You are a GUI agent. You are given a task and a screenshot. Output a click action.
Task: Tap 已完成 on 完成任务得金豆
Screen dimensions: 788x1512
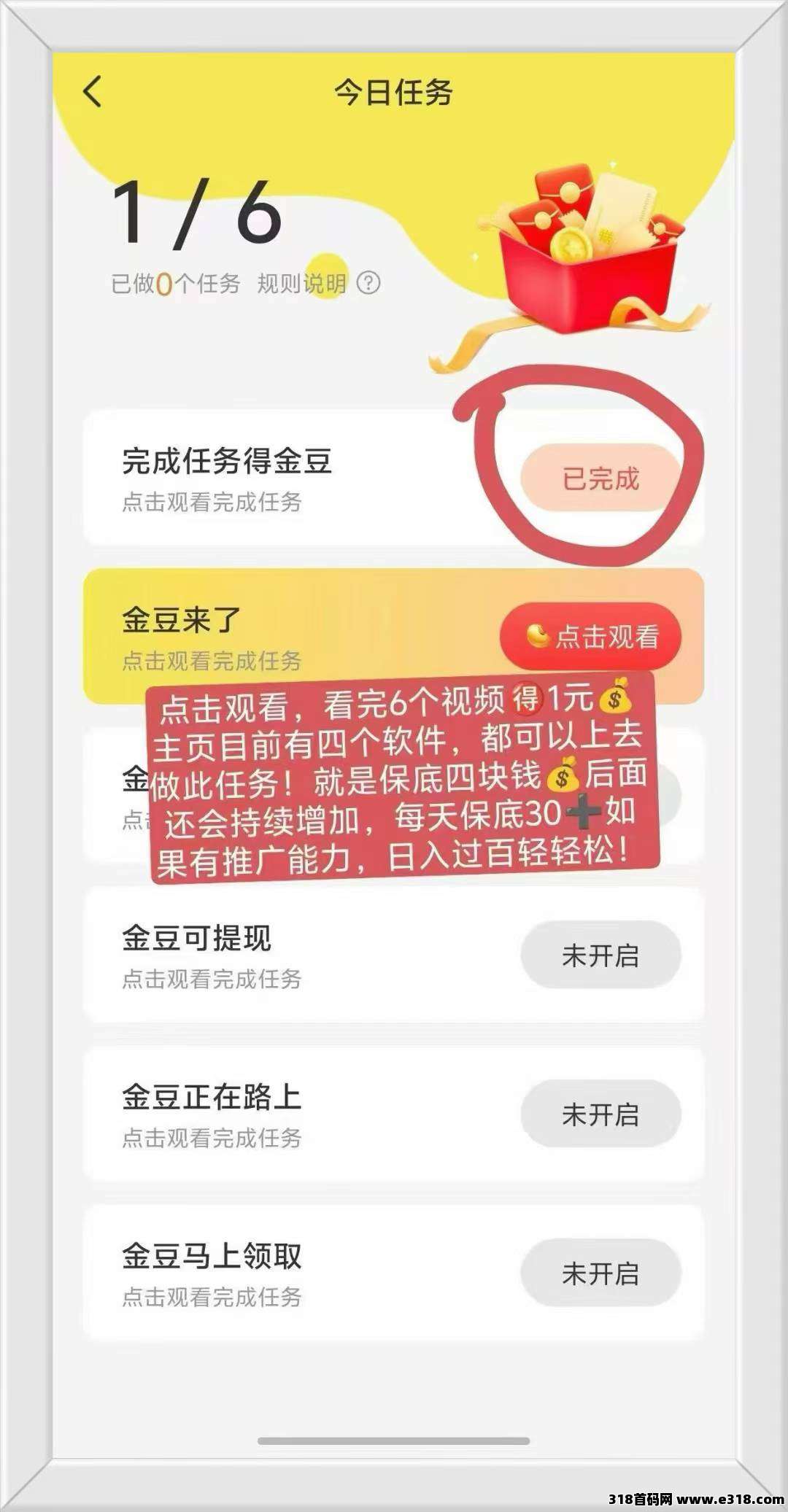tap(600, 478)
